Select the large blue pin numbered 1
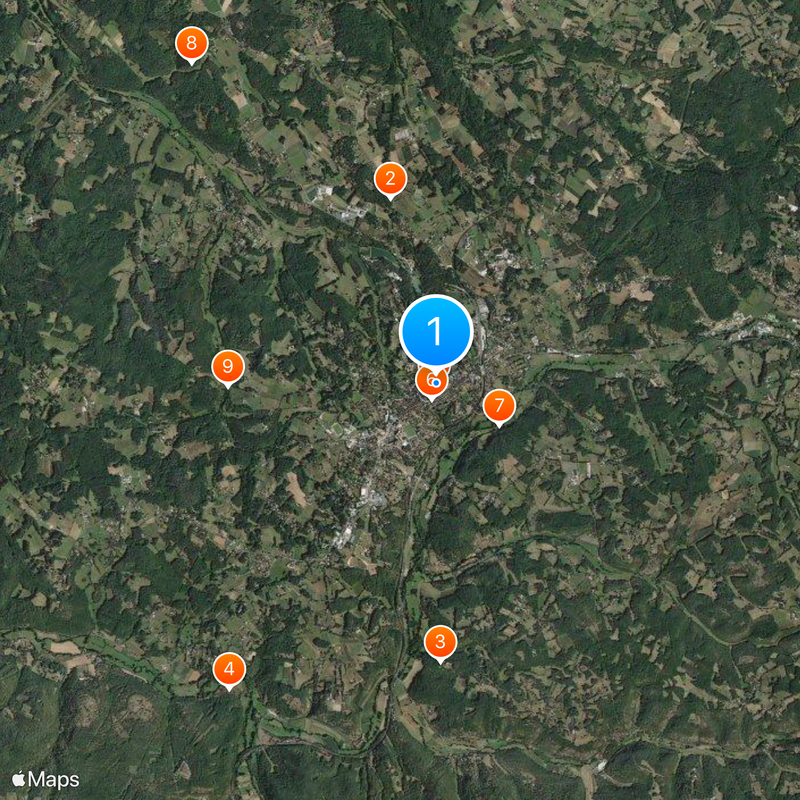 click(x=436, y=330)
